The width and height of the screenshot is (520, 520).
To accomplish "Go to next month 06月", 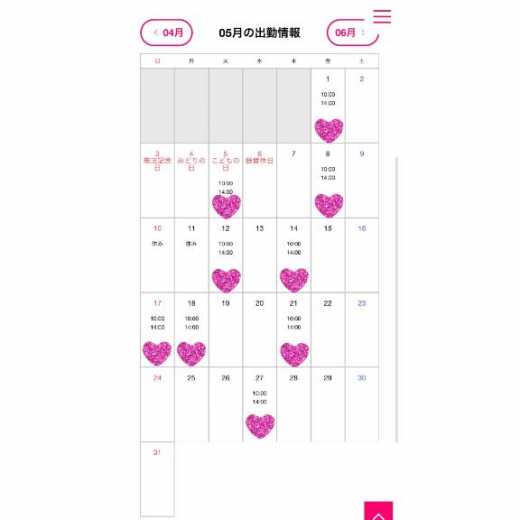I will pyautogui.click(x=353, y=33).
